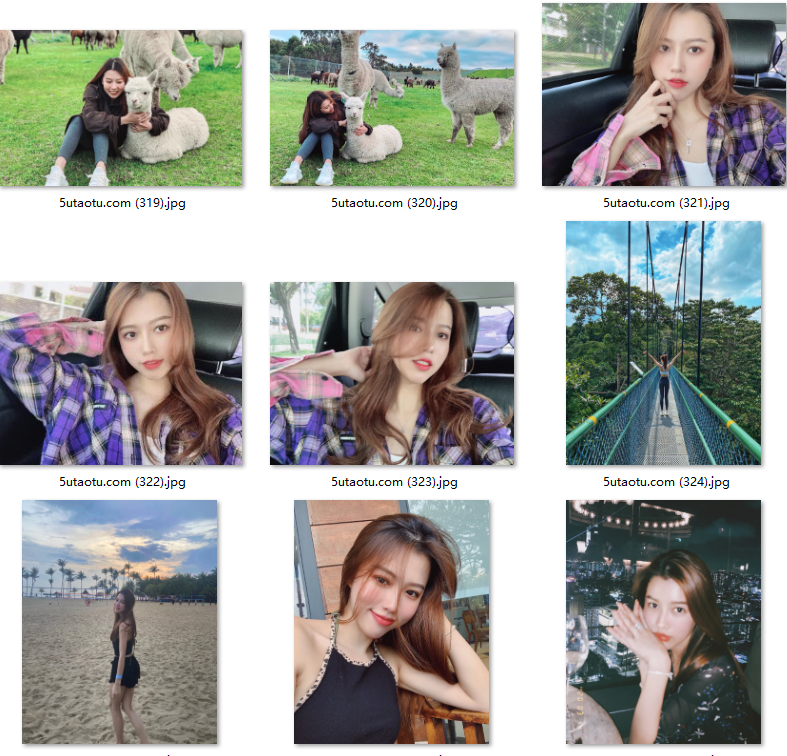
Task: Open the night city view photo thumbnail
Action: pos(664,621)
